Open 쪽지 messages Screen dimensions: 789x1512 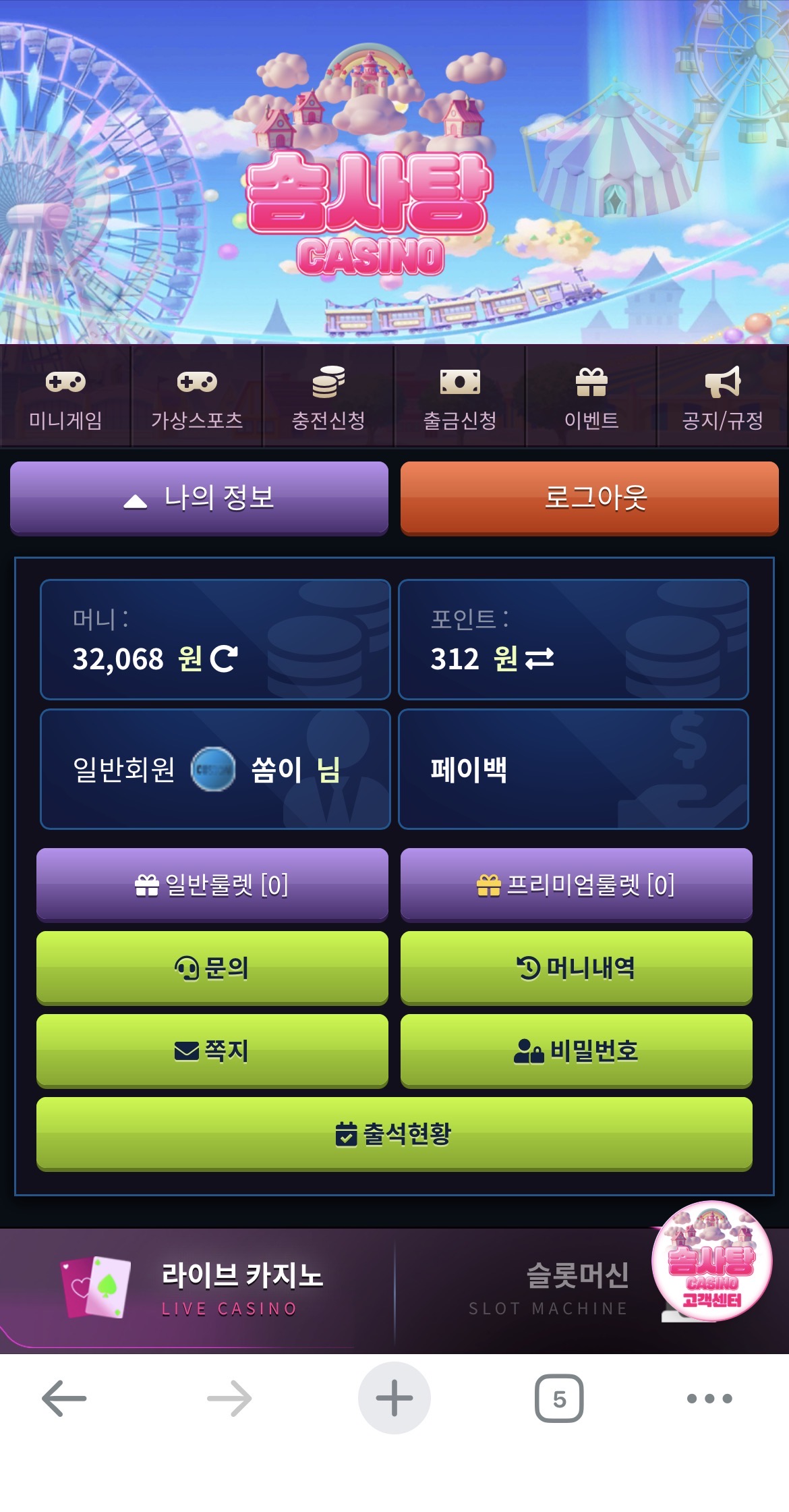tap(212, 1051)
